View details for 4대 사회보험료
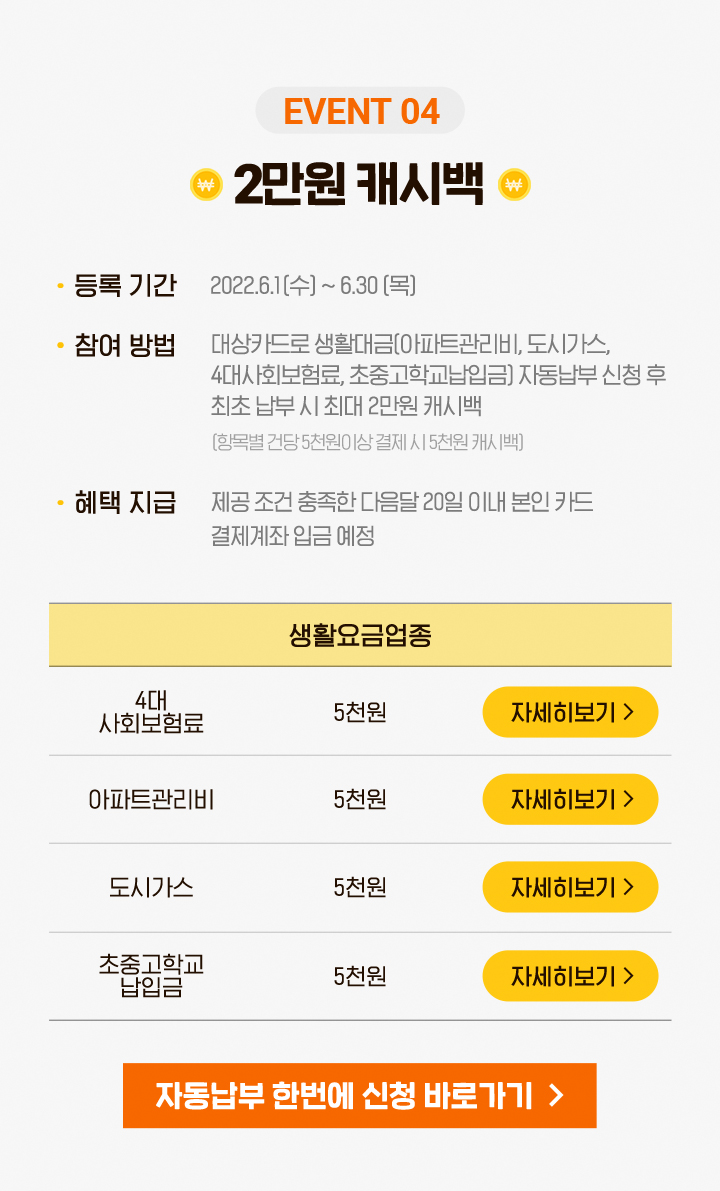The width and height of the screenshot is (720, 1191). pos(570,712)
